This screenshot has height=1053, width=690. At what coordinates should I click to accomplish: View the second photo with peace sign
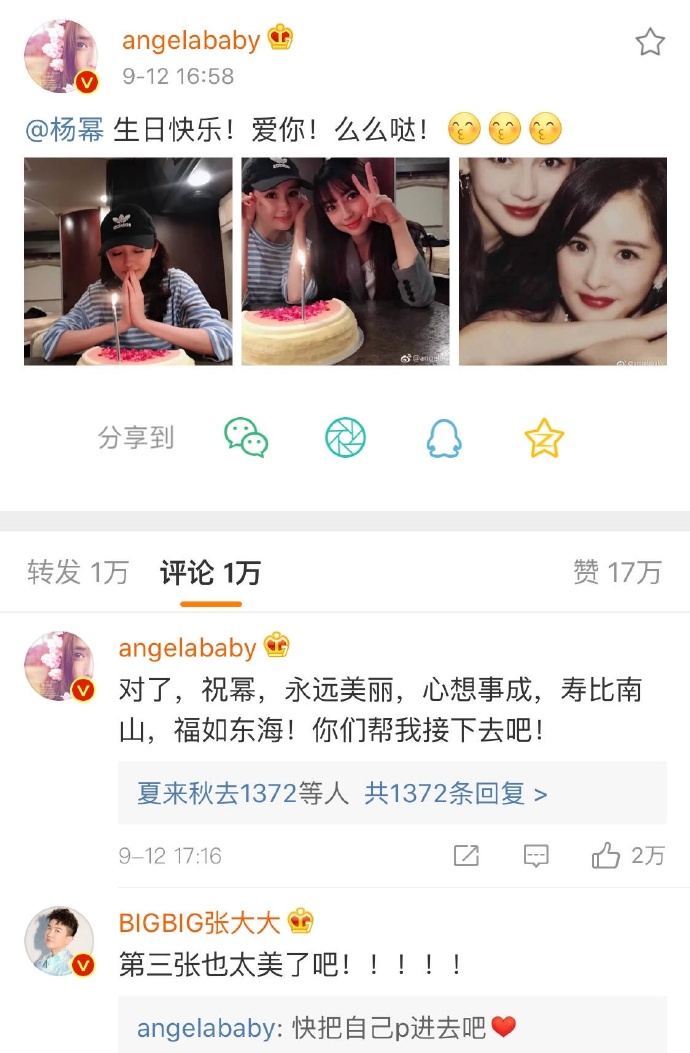pyautogui.click(x=345, y=261)
